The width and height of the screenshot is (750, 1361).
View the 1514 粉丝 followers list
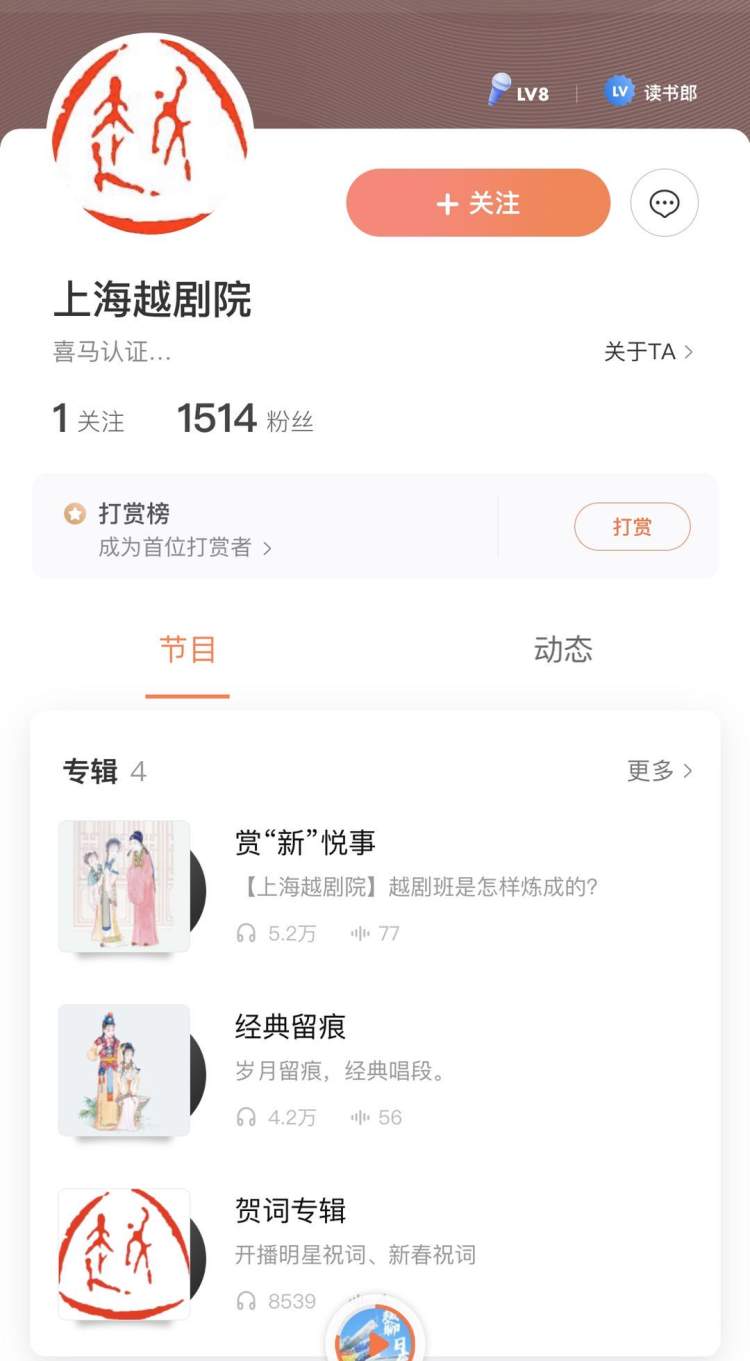(245, 419)
